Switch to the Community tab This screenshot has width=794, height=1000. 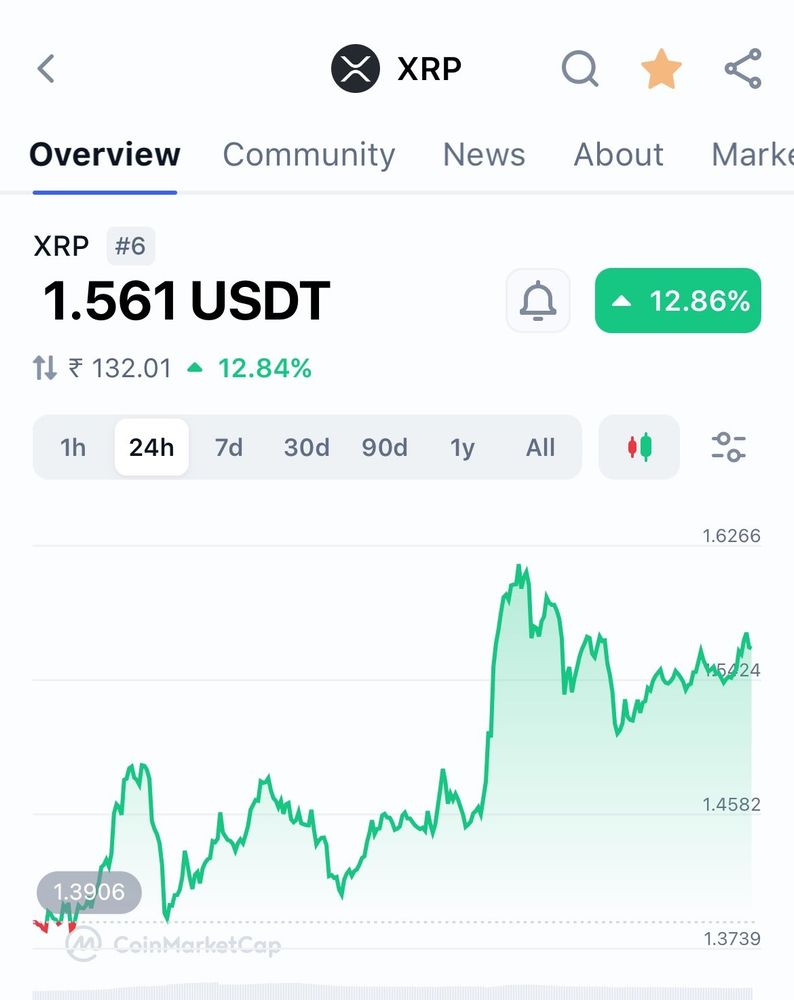click(x=309, y=154)
